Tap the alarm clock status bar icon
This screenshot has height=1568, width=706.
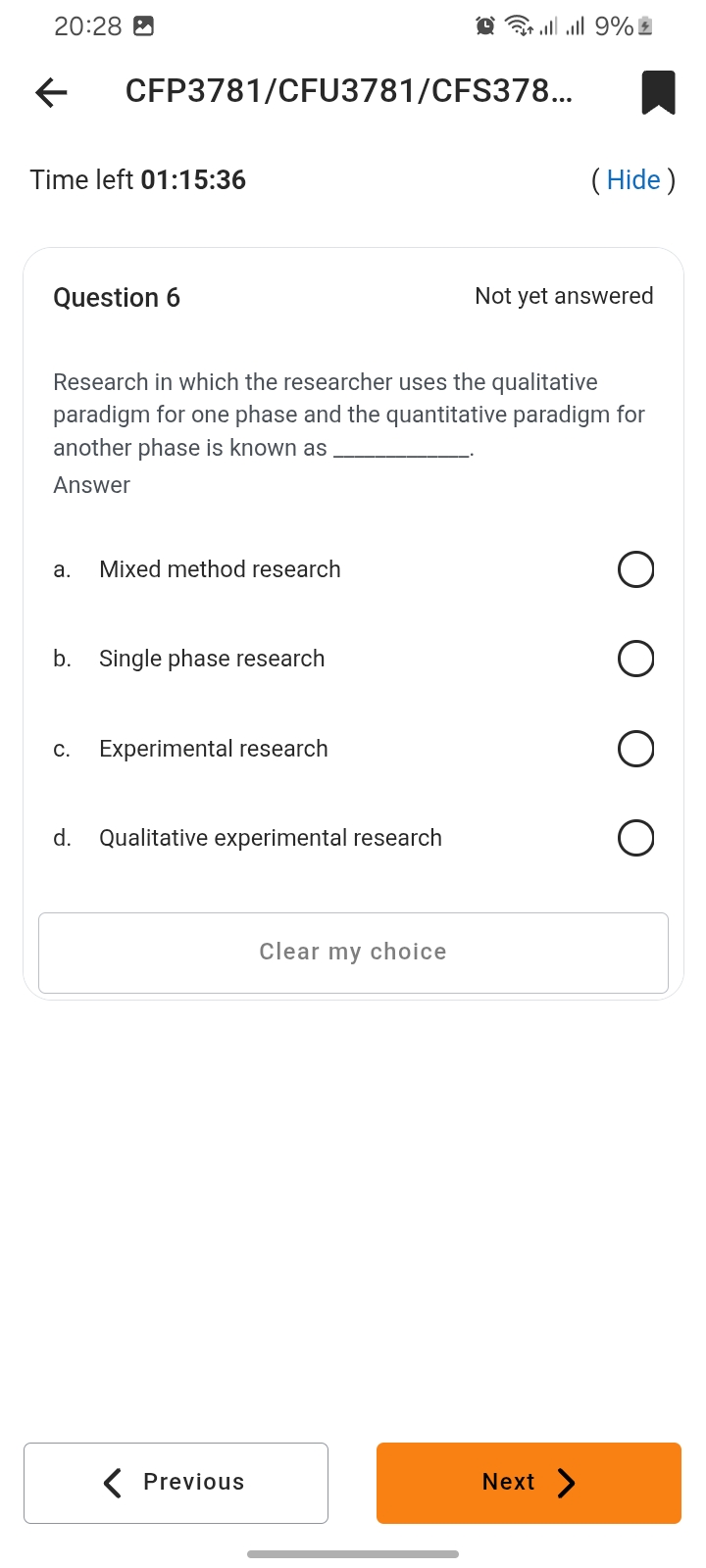pyautogui.click(x=484, y=26)
